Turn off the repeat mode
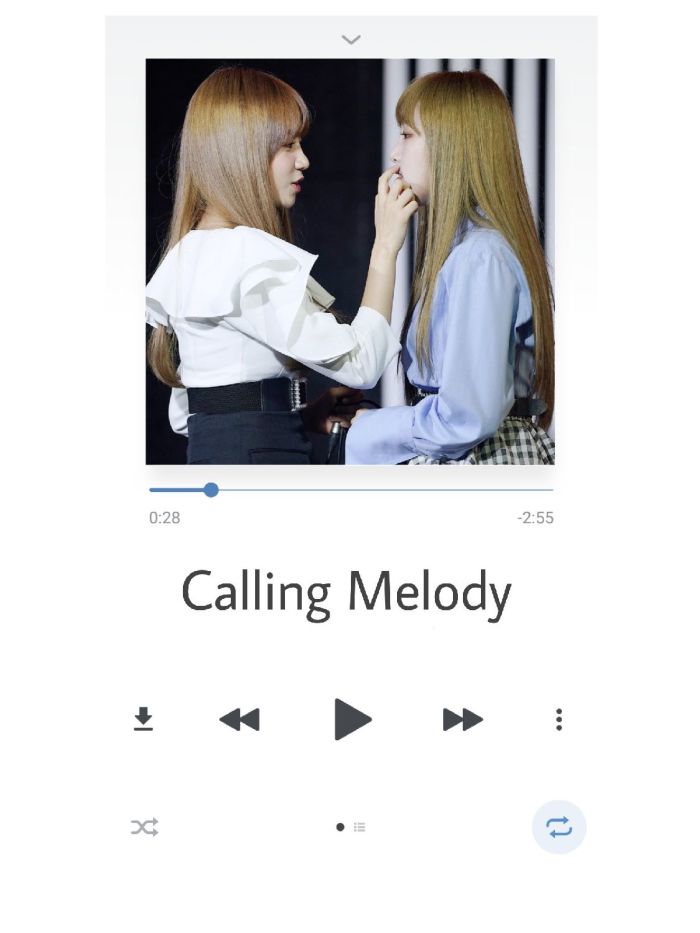 [x=558, y=827]
